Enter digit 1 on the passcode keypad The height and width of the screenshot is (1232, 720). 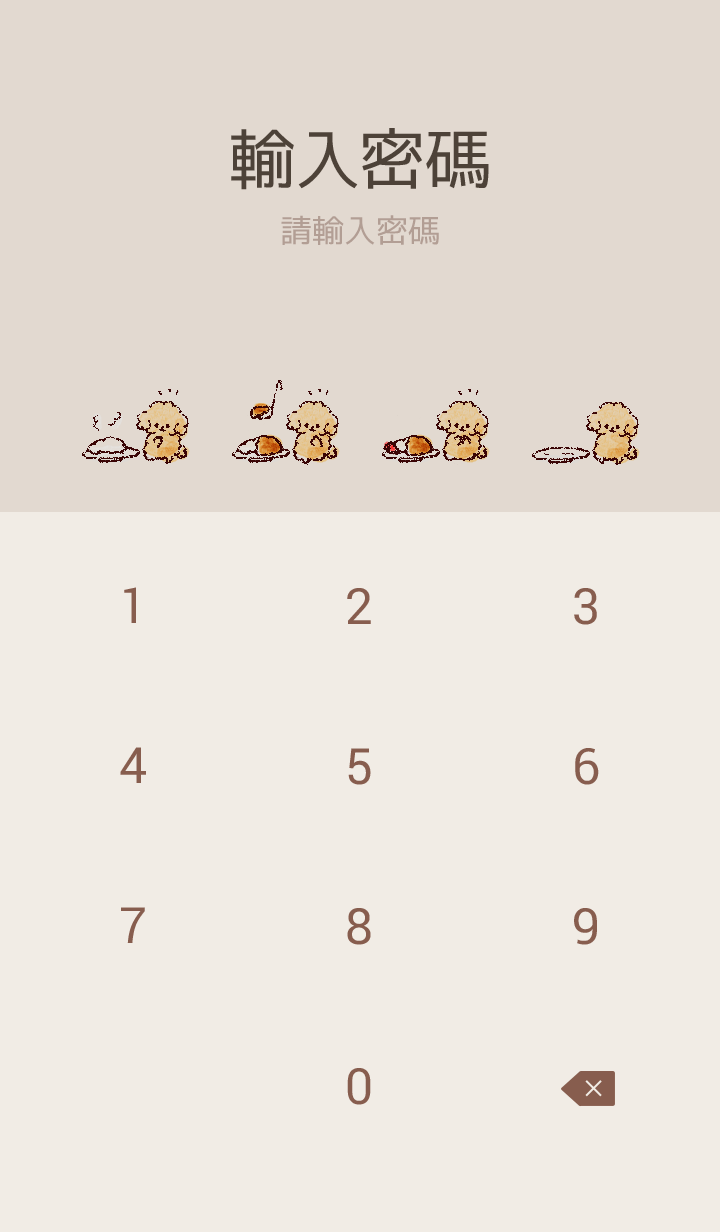coord(132,607)
